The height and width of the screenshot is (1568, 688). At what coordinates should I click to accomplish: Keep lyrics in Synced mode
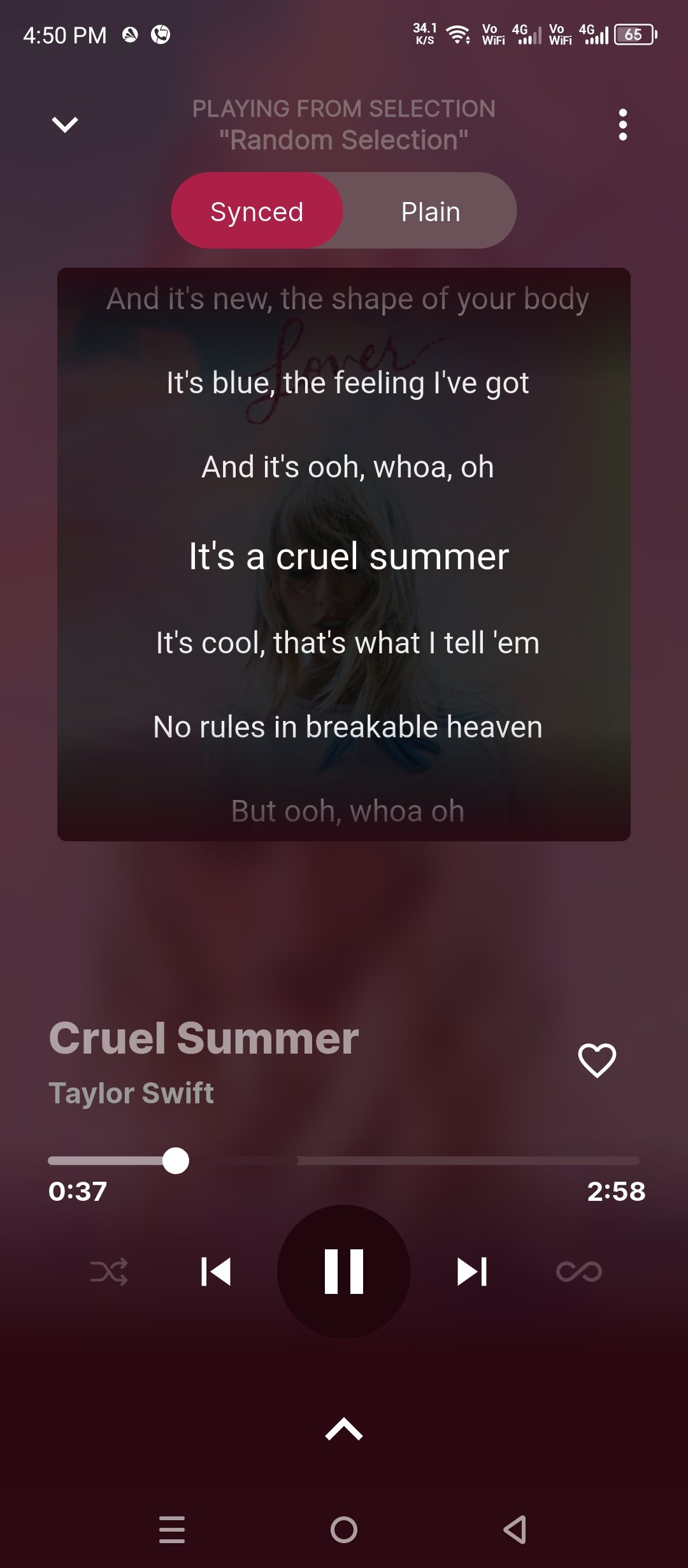coord(257,210)
